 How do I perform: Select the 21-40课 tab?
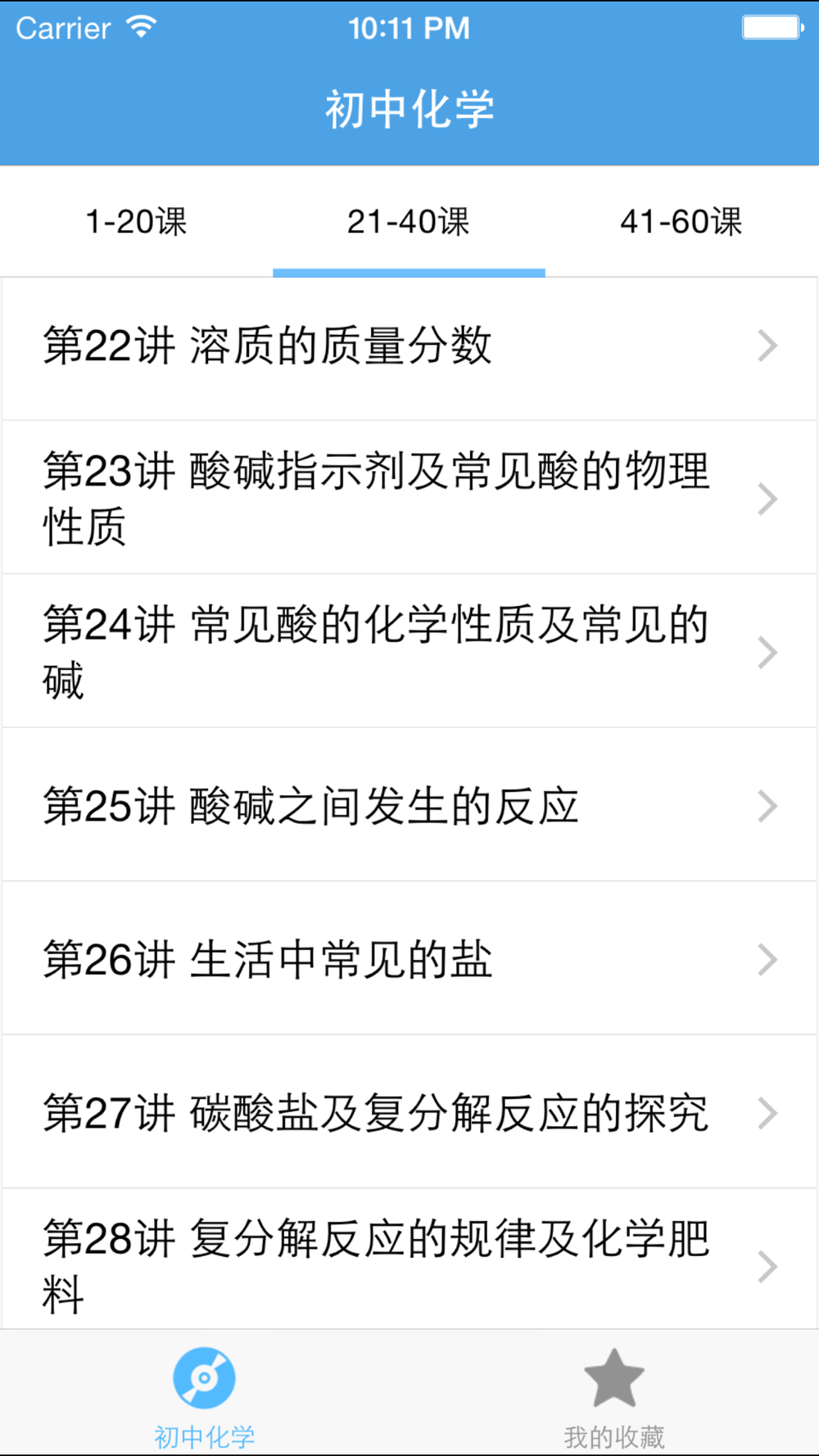(x=409, y=222)
